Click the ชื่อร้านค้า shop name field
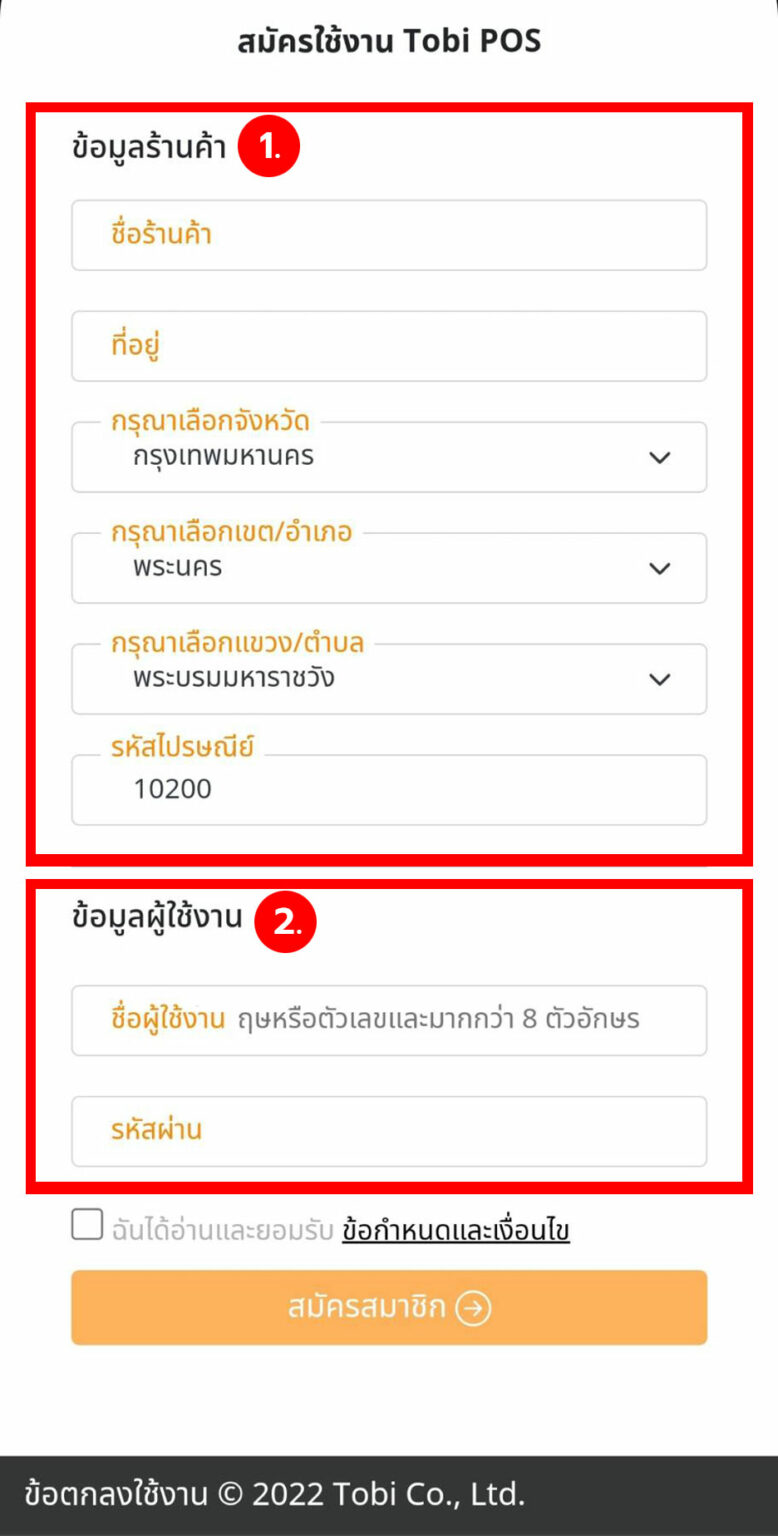The image size is (778, 1536). tap(389, 234)
